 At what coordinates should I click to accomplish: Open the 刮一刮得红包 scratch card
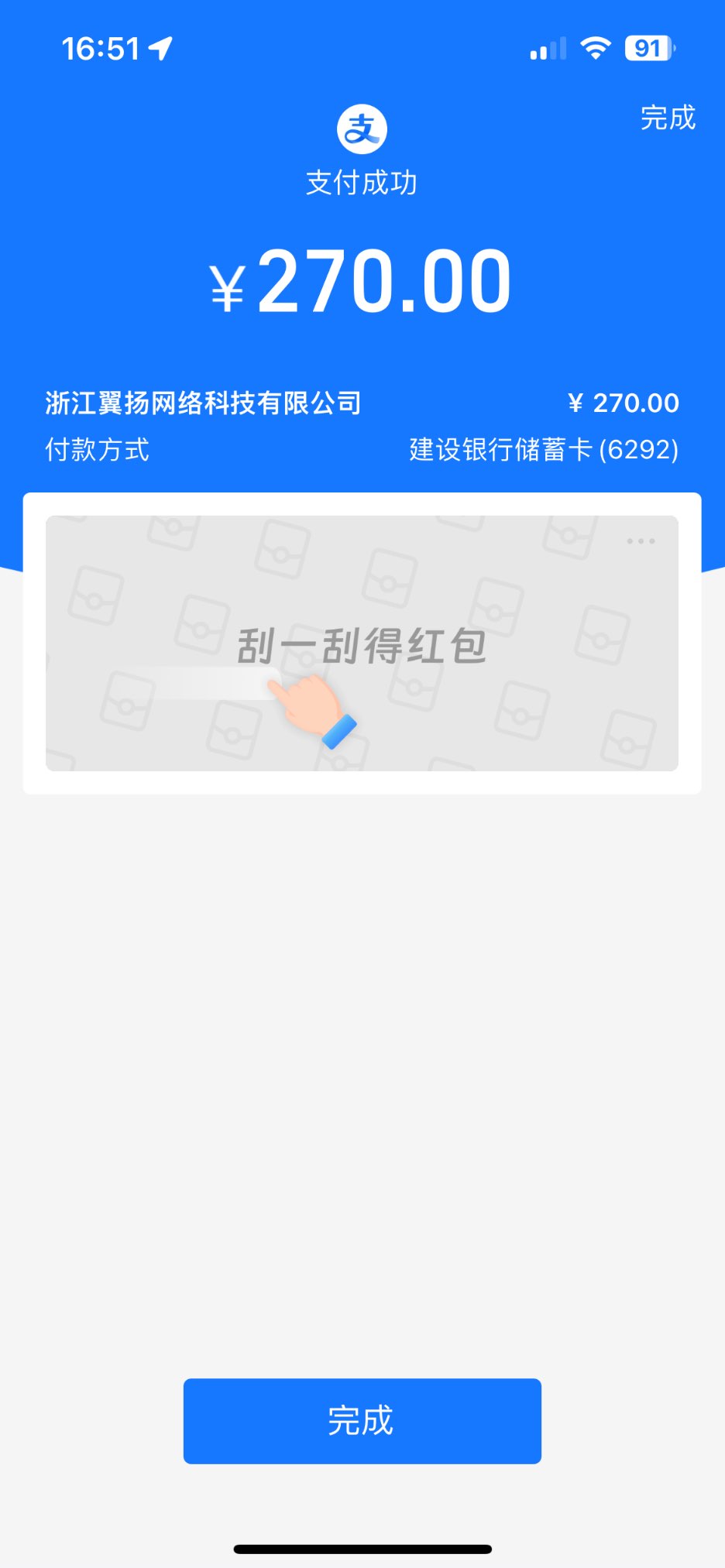pyautogui.click(x=362, y=643)
